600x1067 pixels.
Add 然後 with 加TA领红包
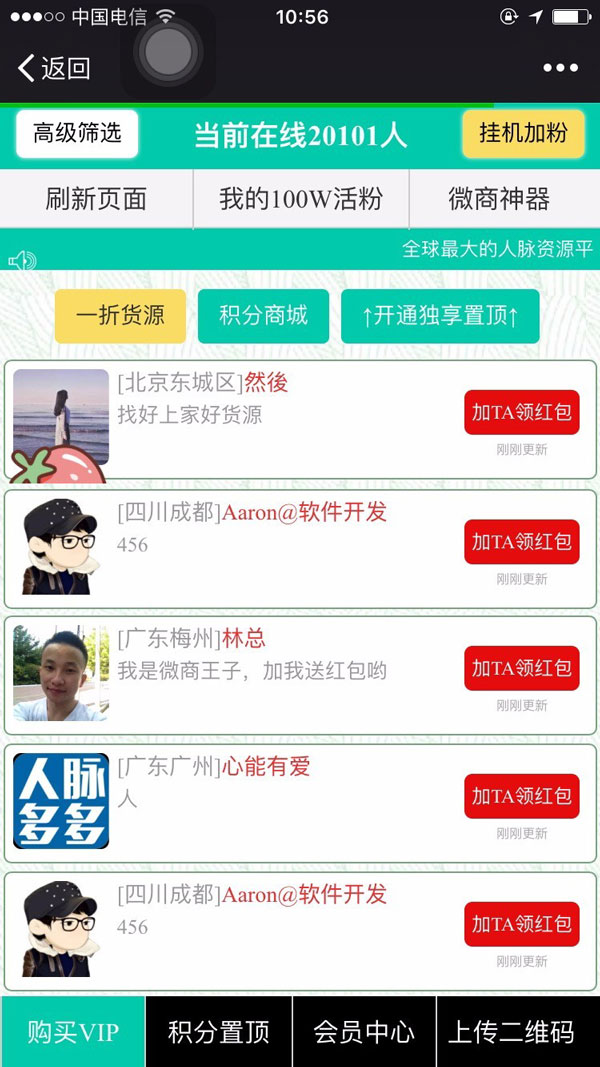pyautogui.click(x=521, y=412)
